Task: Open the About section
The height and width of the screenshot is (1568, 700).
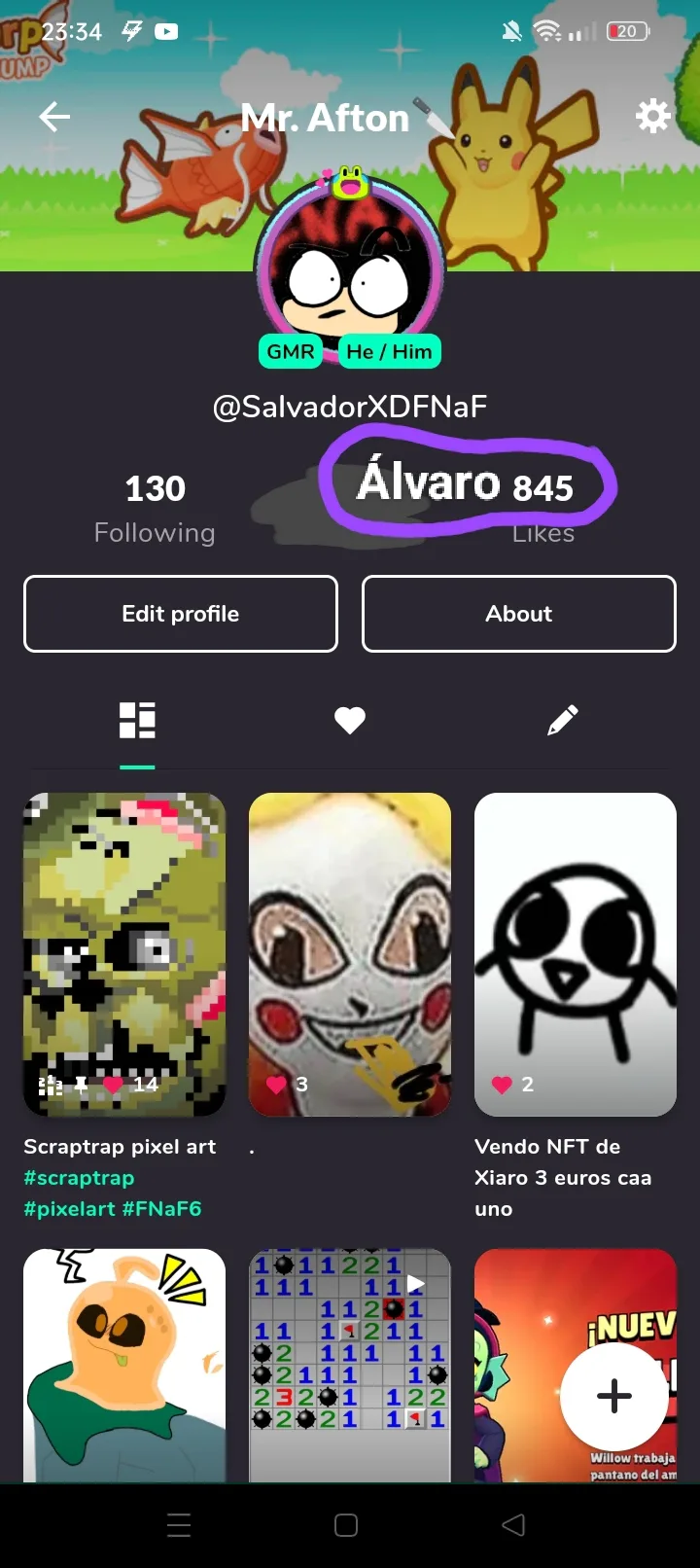Action: (x=519, y=614)
